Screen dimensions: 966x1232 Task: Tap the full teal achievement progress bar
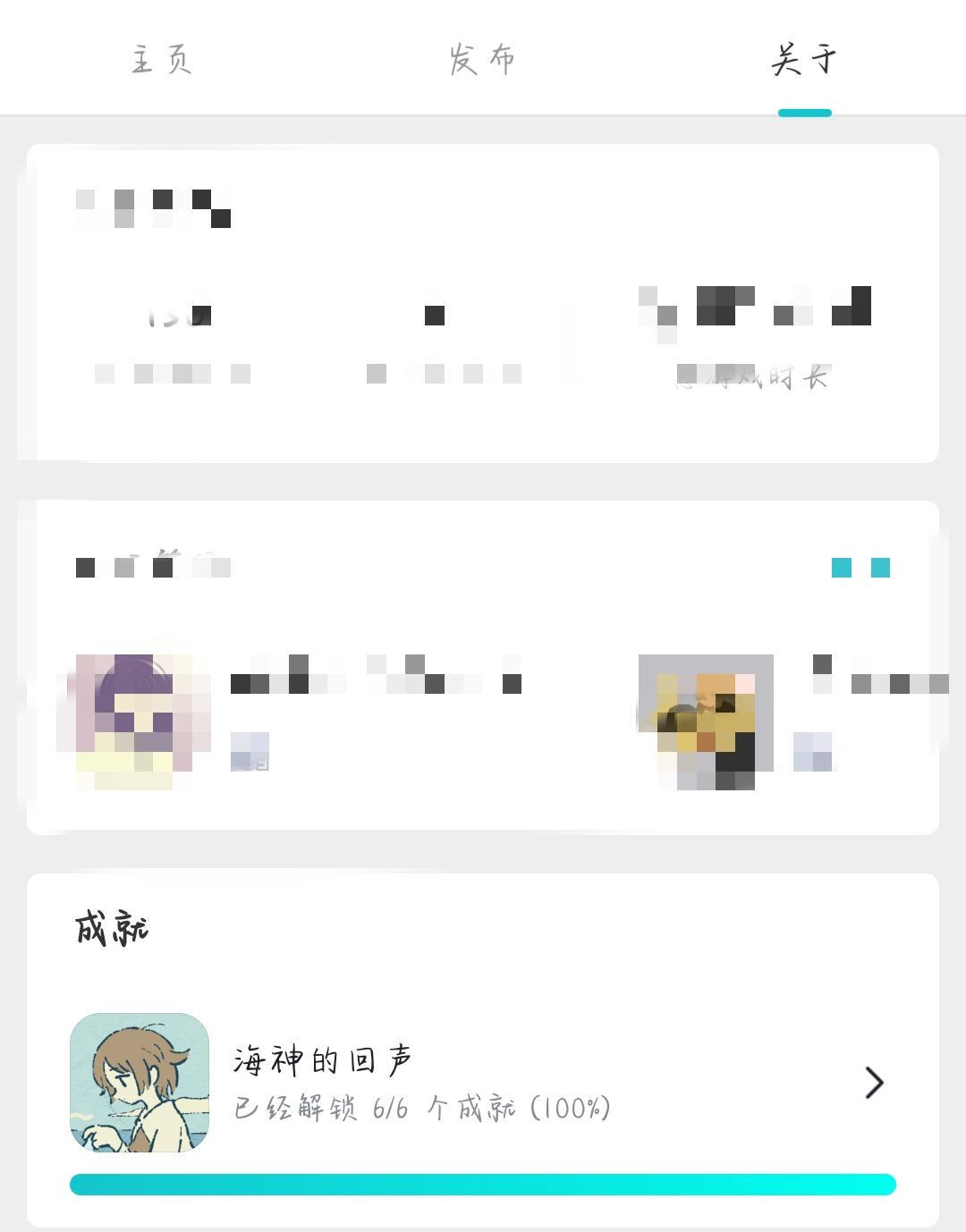[x=483, y=1183]
